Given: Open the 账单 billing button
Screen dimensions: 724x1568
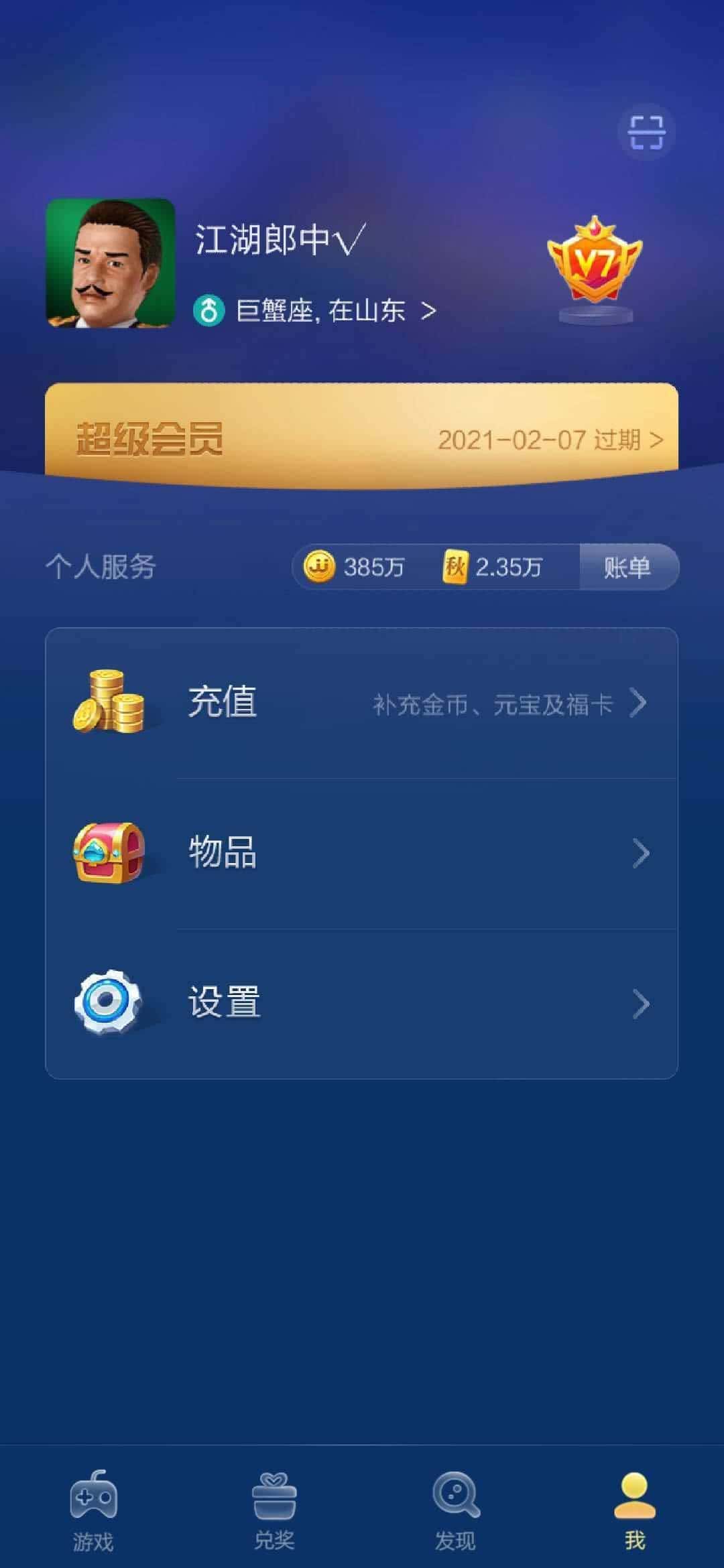Looking at the screenshot, I should 629,566.
